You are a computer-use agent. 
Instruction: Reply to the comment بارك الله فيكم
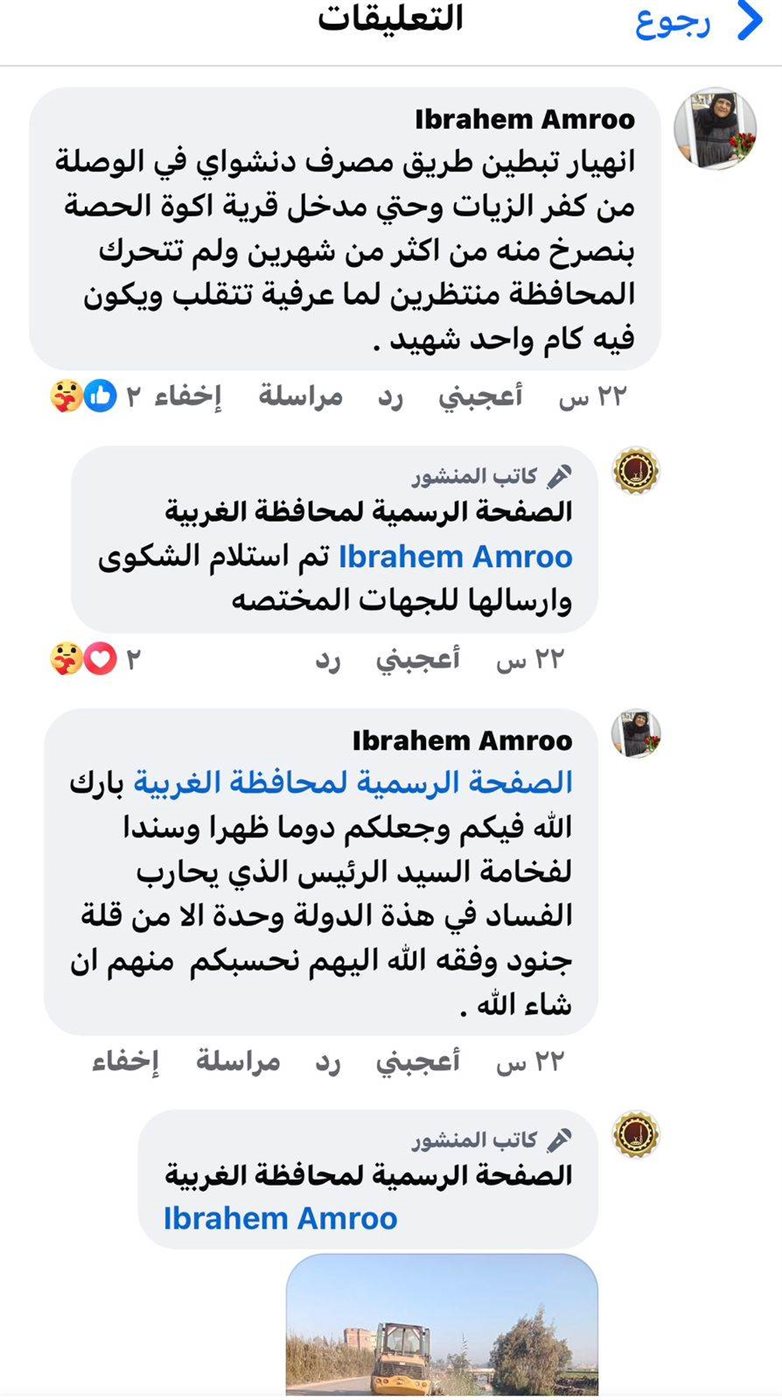tap(330, 1062)
